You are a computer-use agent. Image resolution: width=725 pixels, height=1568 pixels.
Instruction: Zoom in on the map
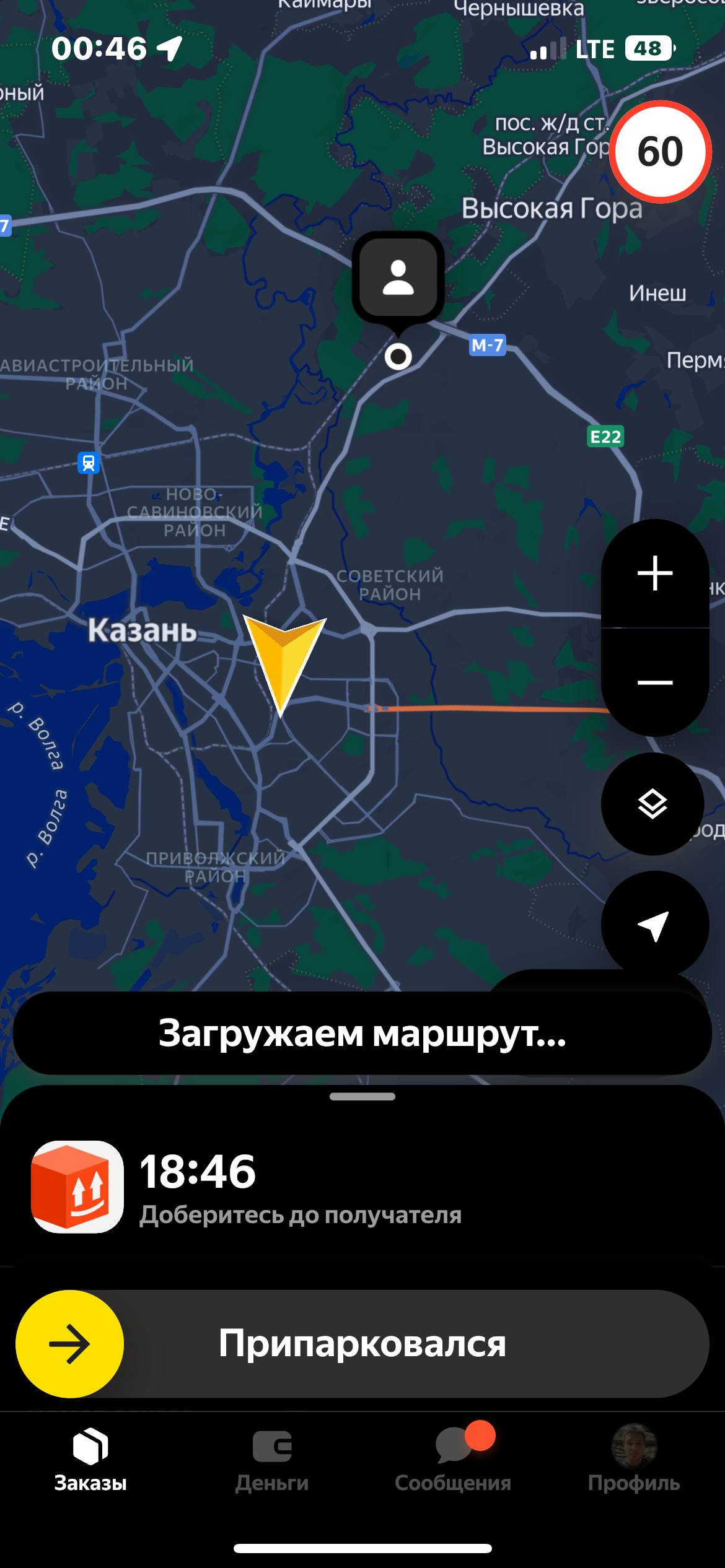pyautogui.click(x=655, y=573)
